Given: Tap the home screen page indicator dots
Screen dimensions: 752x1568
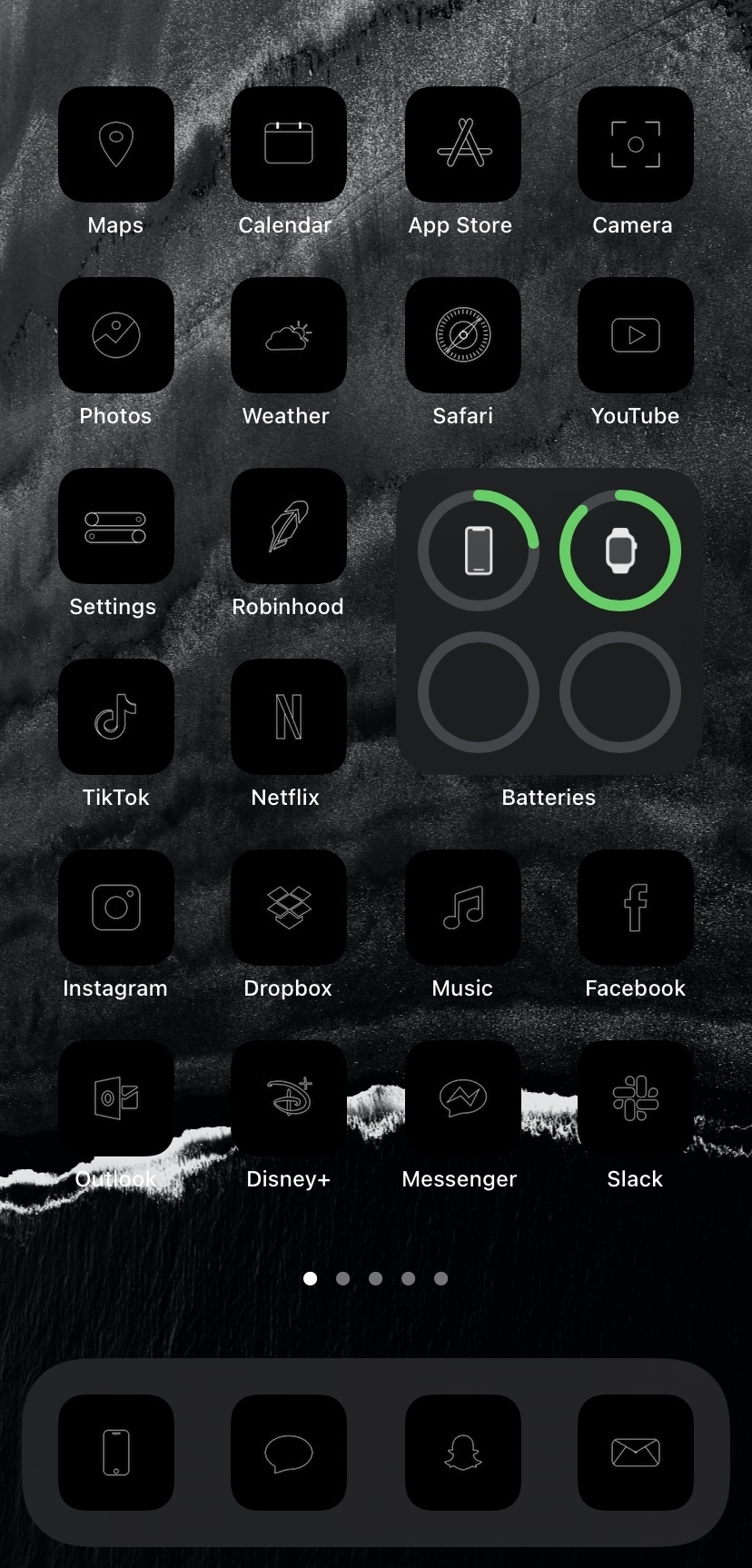Looking at the screenshot, I should [x=375, y=1278].
